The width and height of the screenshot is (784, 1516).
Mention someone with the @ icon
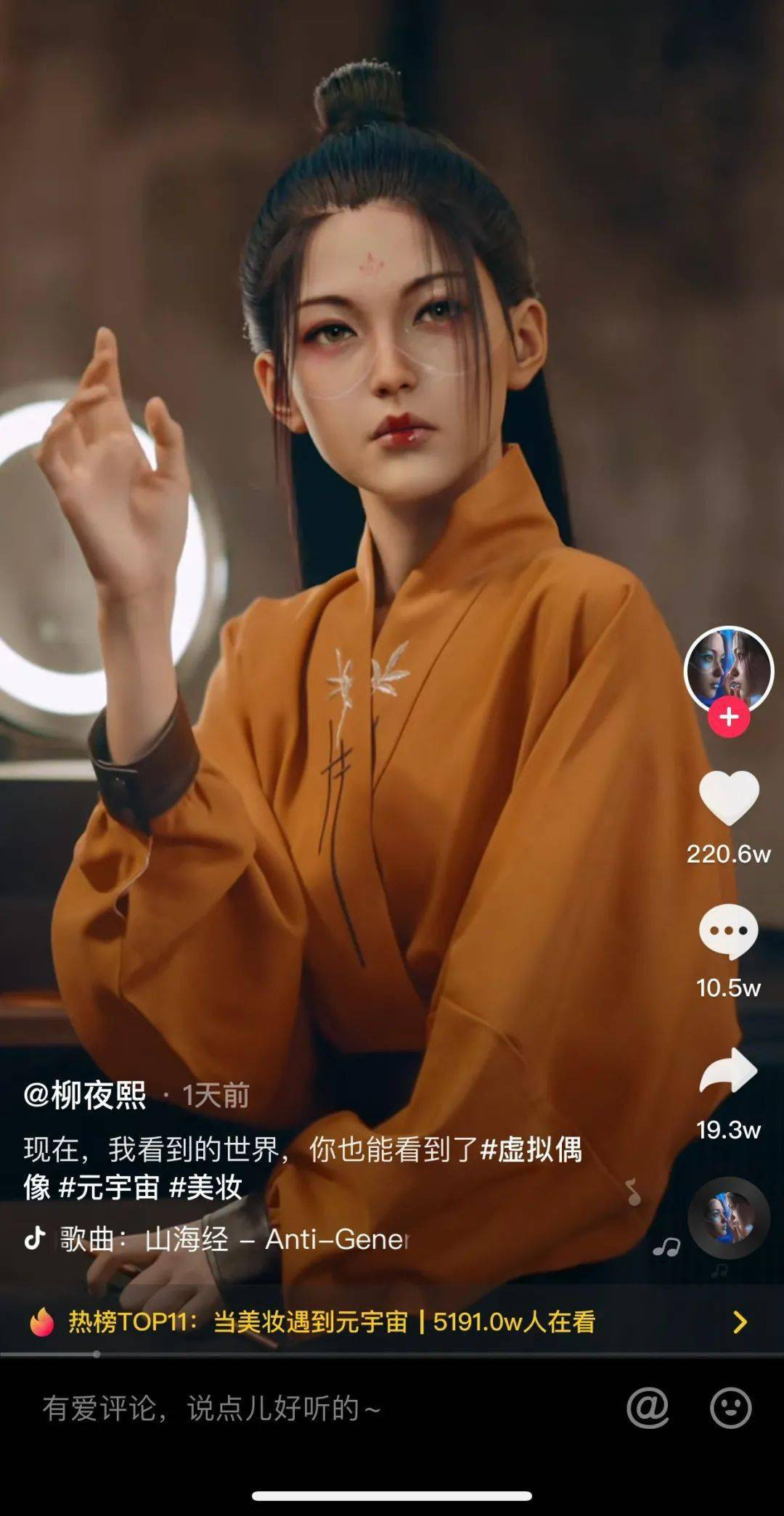pos(648,1409)
